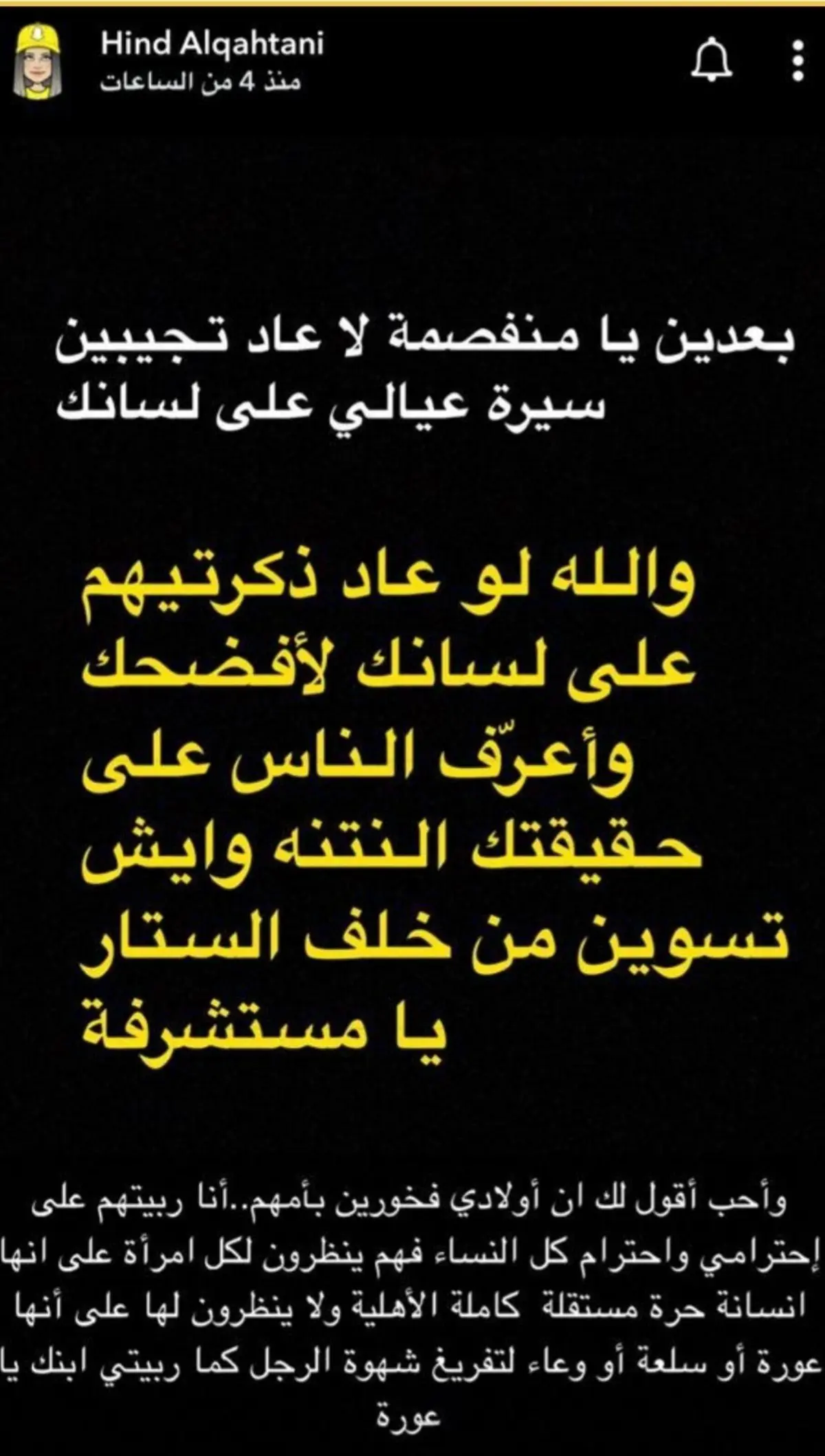Viewport: 825px width, 1456px height.
Task: Open the three-dot overflow menu
Action: [x=797, y=62]
